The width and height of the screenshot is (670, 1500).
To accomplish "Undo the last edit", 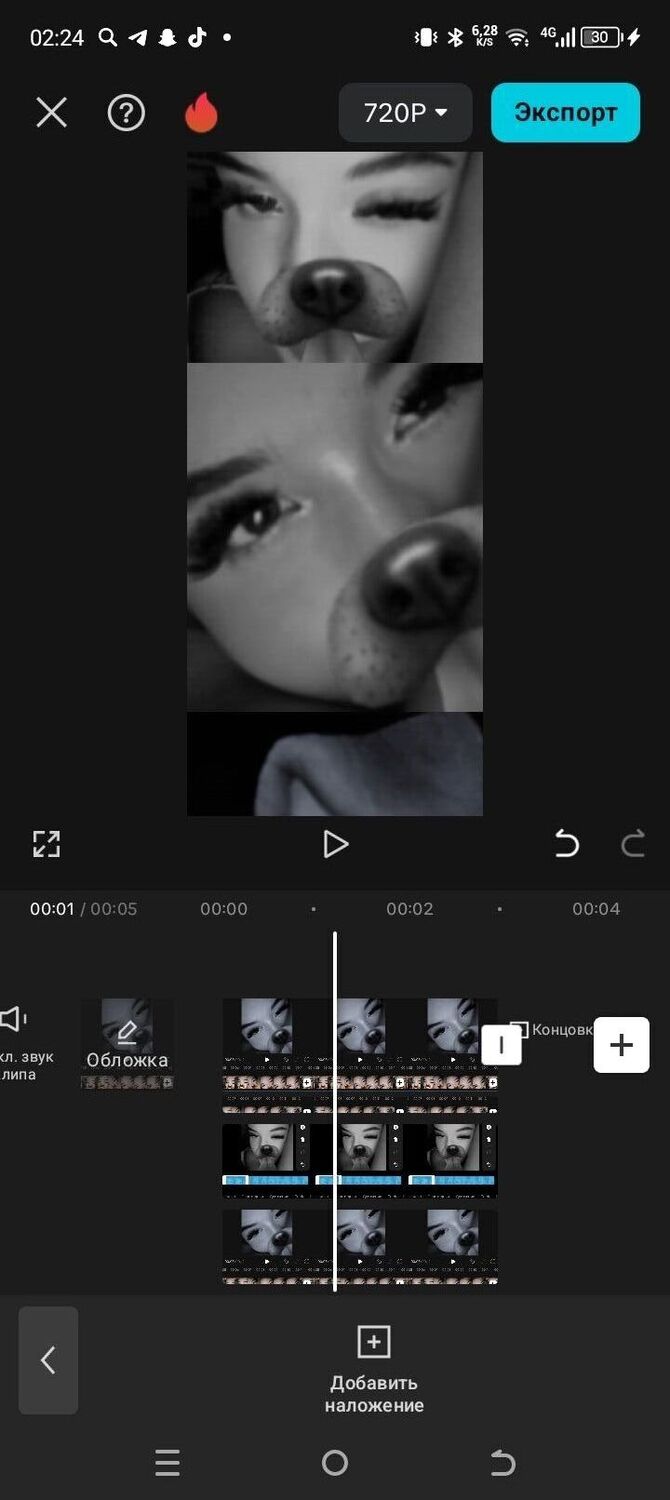I will click(x=567, y=845).
